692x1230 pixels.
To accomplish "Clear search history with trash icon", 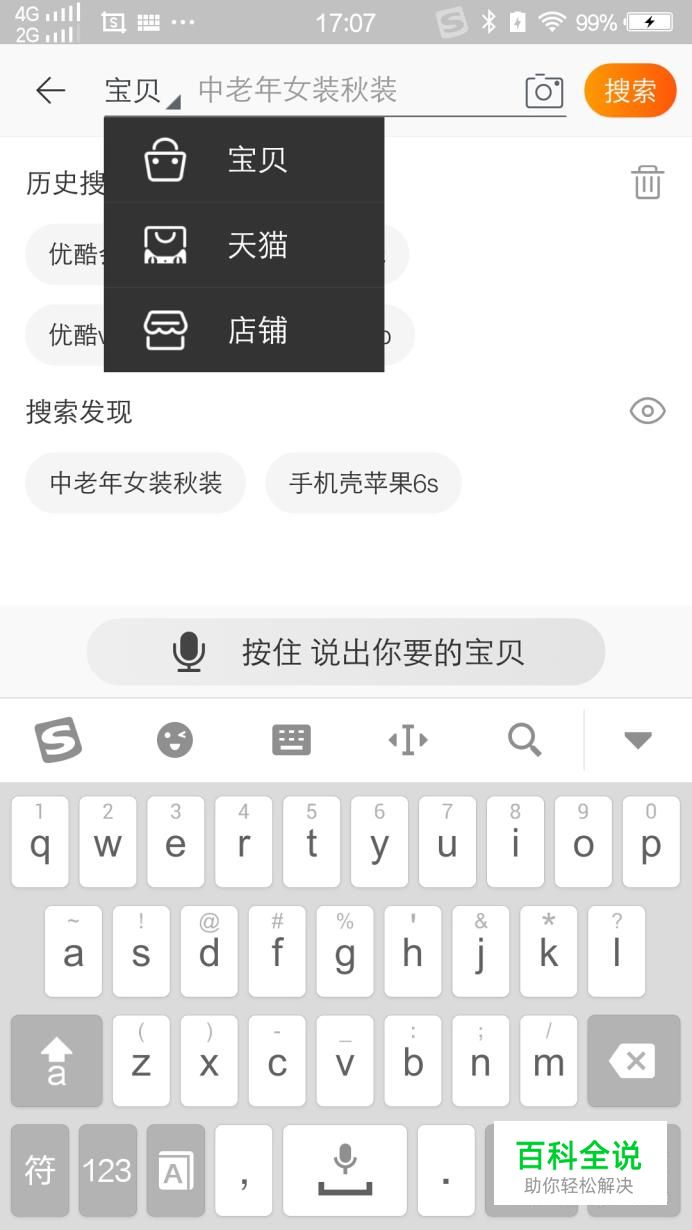I will pyautogui.click(x=647, y=182).
